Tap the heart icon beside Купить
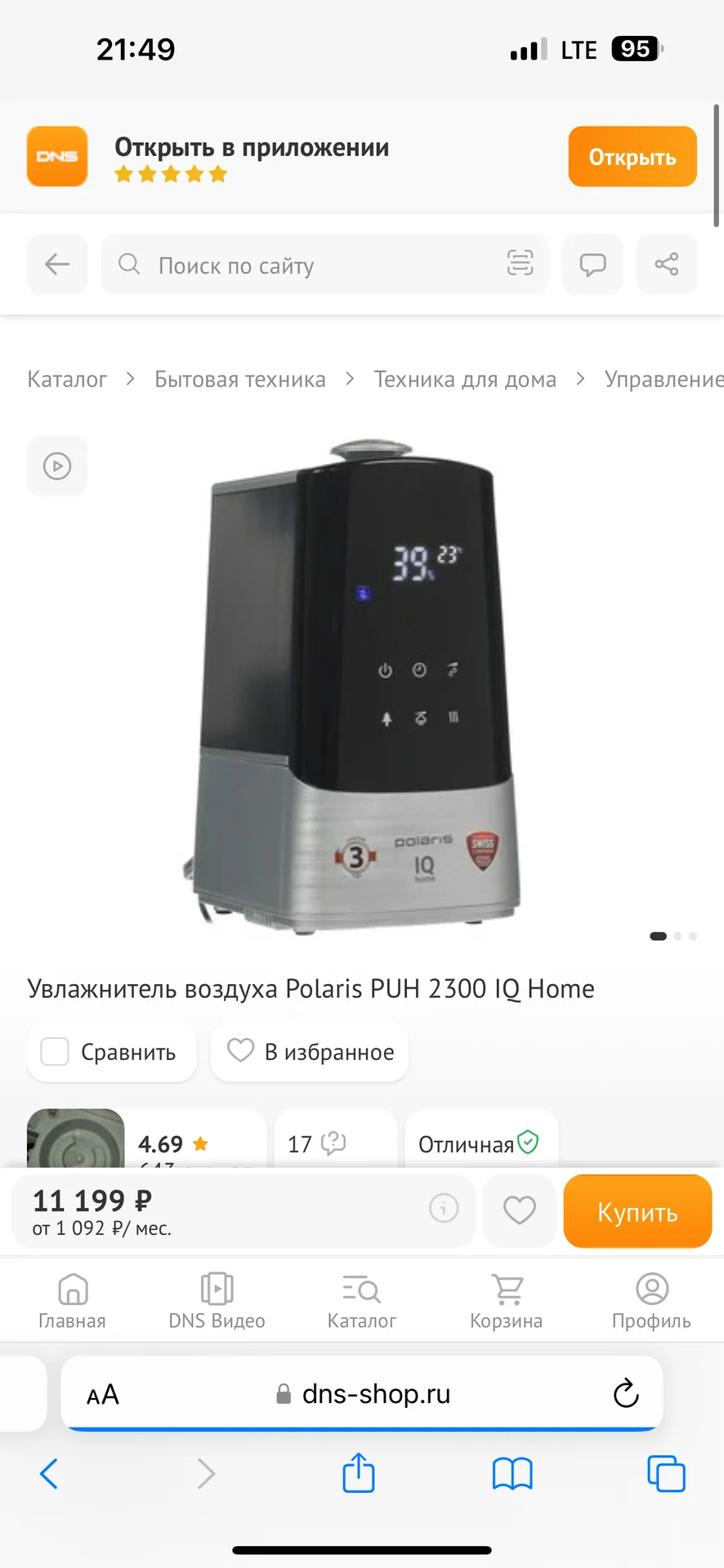This screenshot has height=1568, width=724. (519, 1210)
